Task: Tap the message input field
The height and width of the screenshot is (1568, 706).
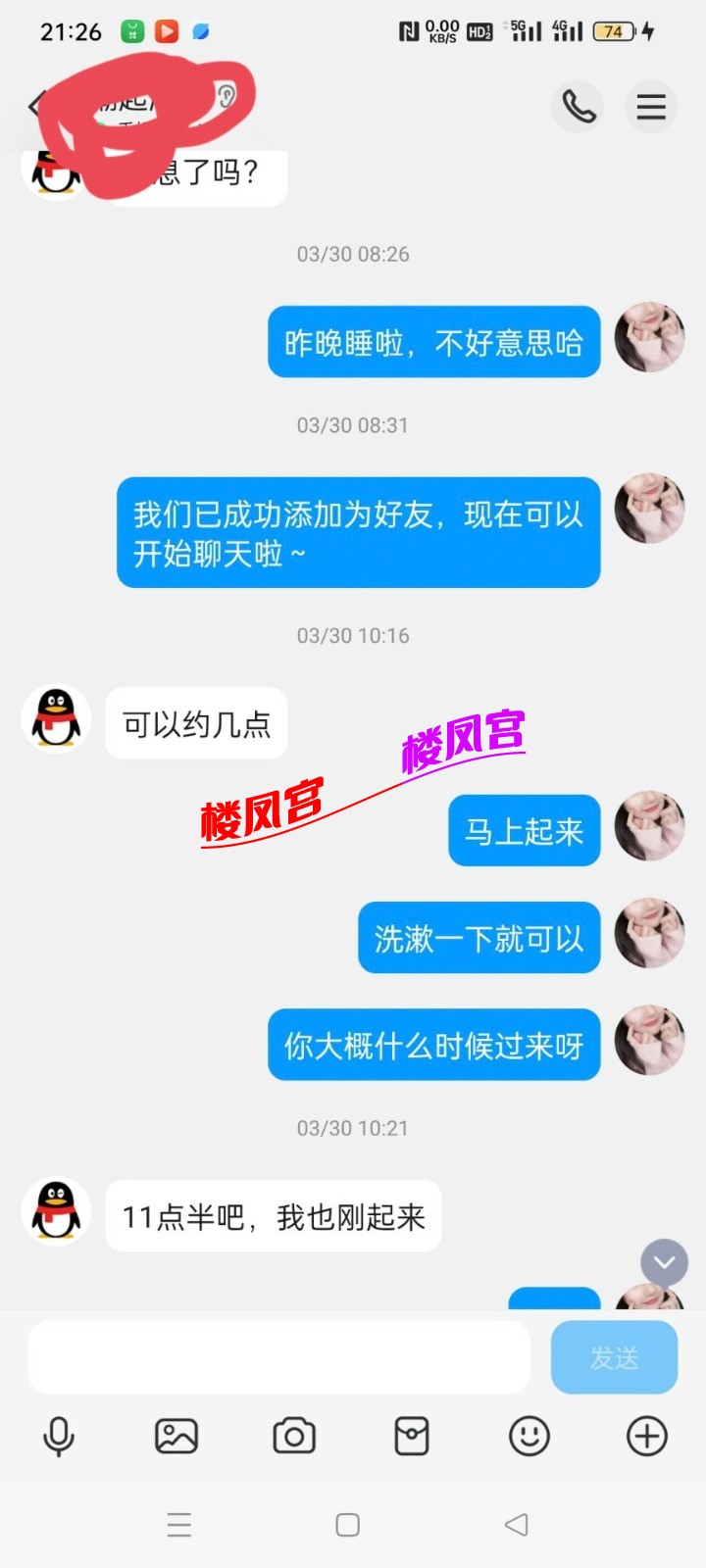Action: pos(278,1357)
